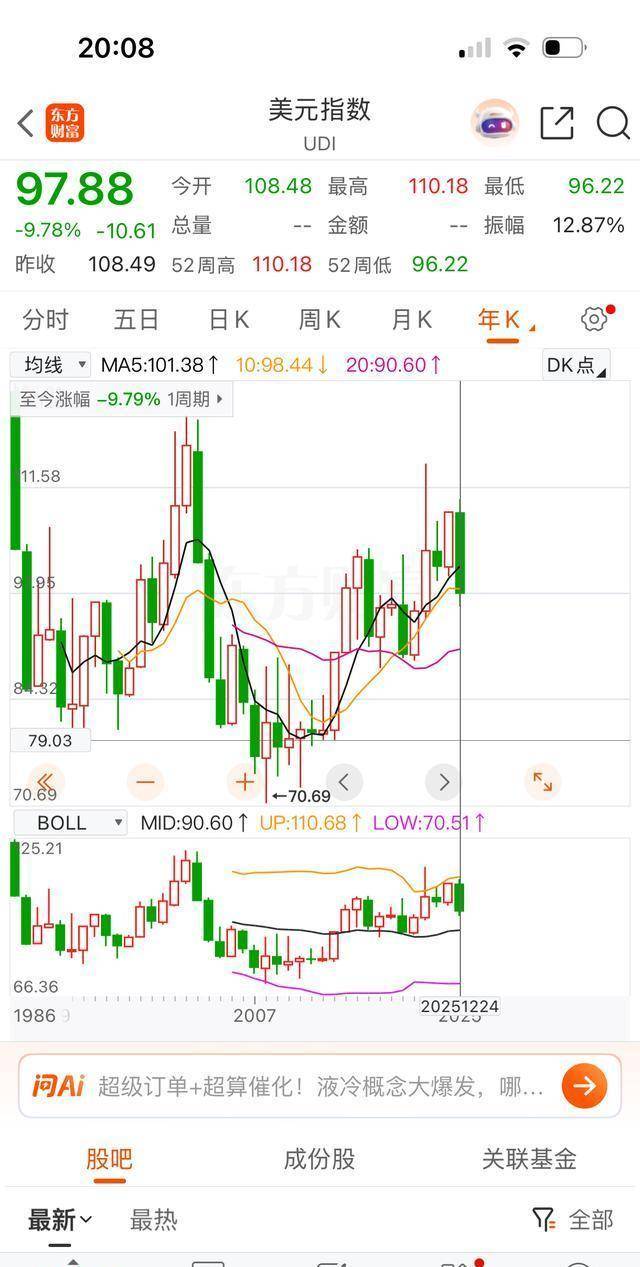This screenshot has width=640, height=1267.
Task: Open the BOLL indicator dropdown
Action: (69, 823)
